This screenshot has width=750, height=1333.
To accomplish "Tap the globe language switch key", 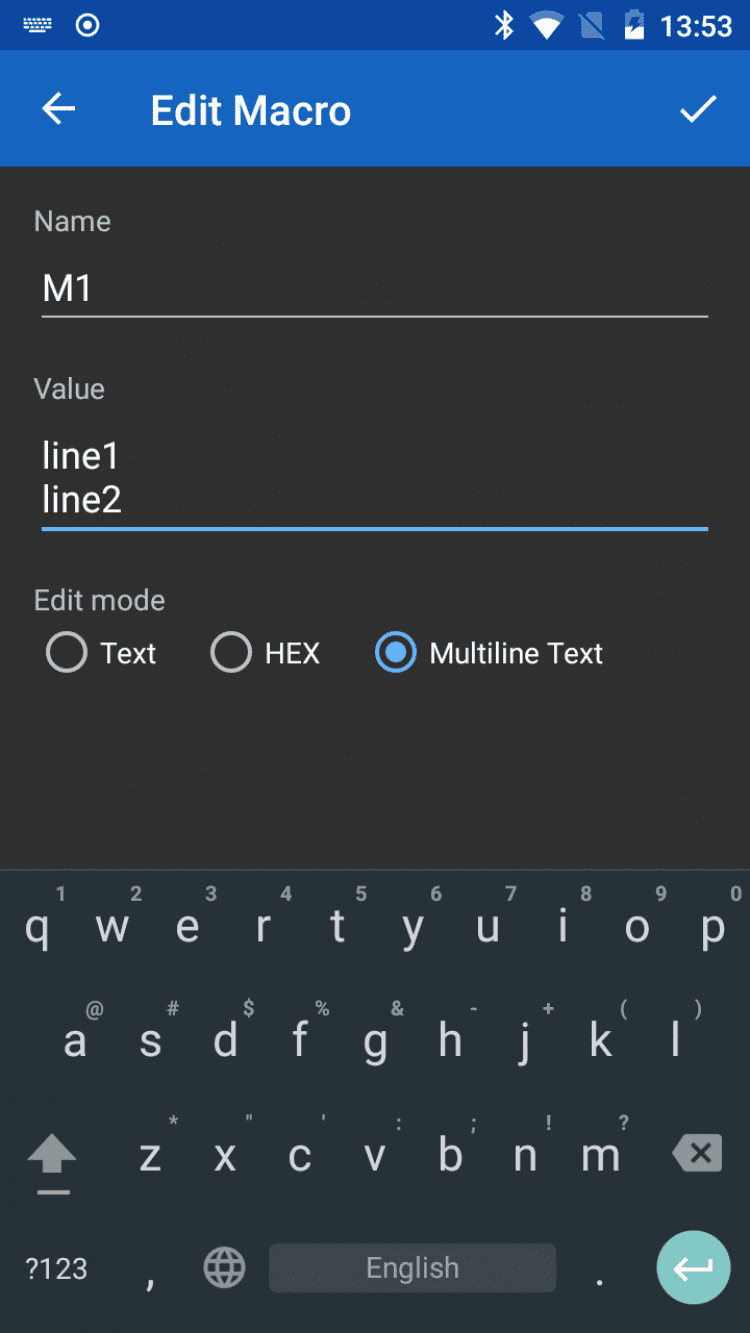I will click(x=224, y=1268).
